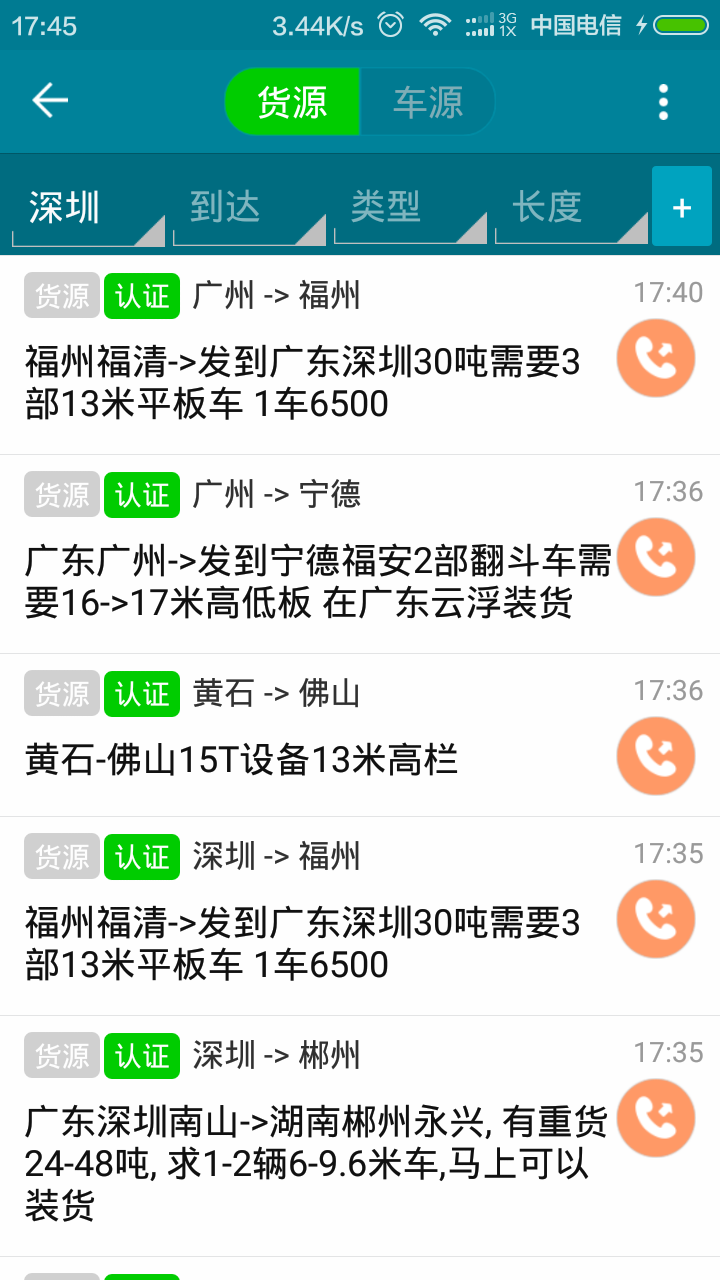Call the 深圳 -> 郴州 listing poster
Image resolution: width=720 pixels, height=1280 pixels.
pos(656,1118)
